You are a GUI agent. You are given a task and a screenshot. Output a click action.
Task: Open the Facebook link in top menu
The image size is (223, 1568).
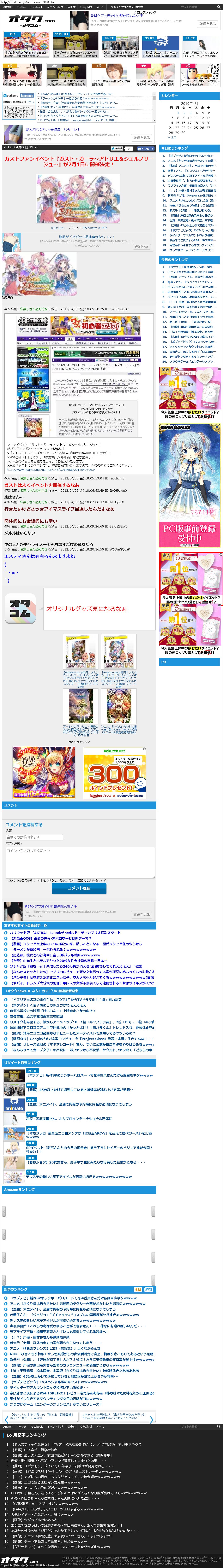(x=36, y=7)
